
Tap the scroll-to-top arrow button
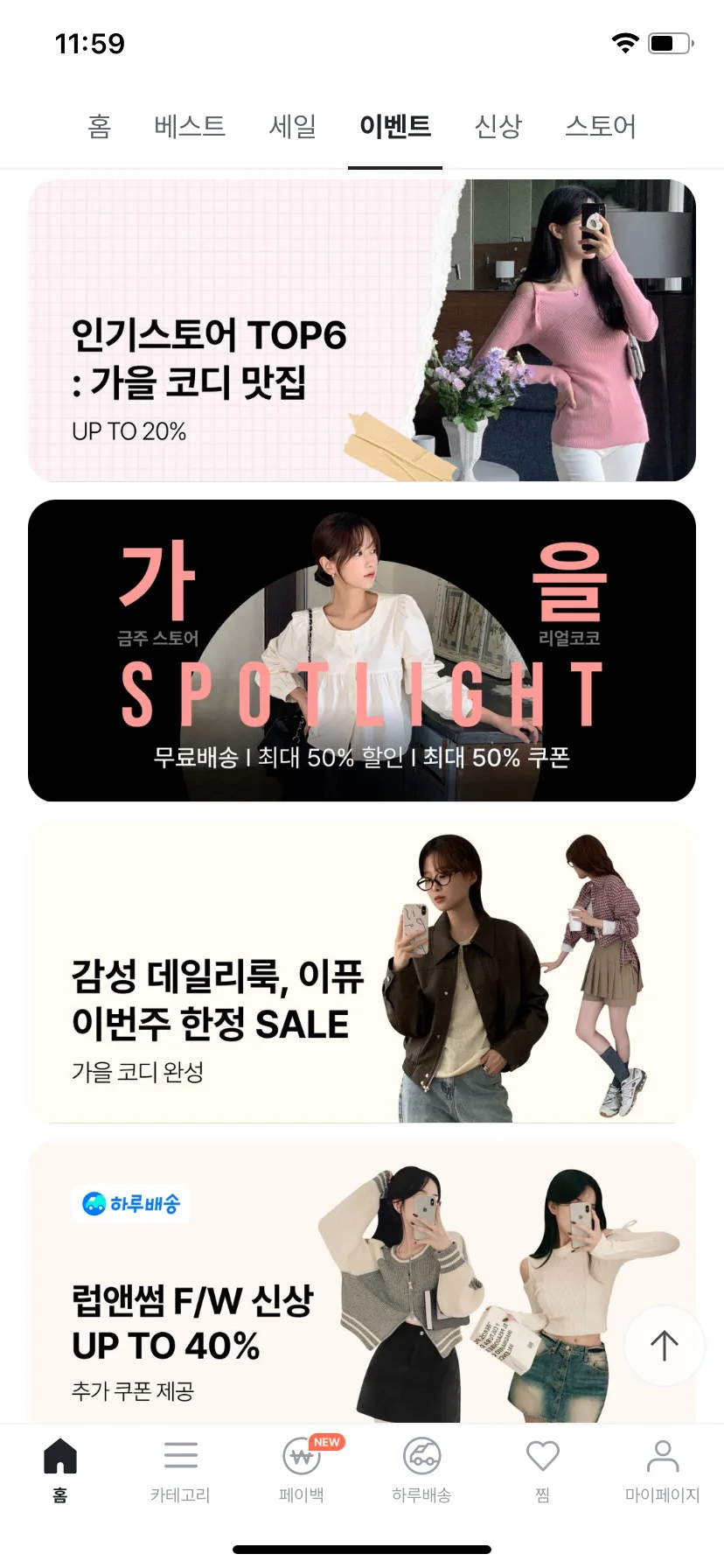(x=665, y=1345)
